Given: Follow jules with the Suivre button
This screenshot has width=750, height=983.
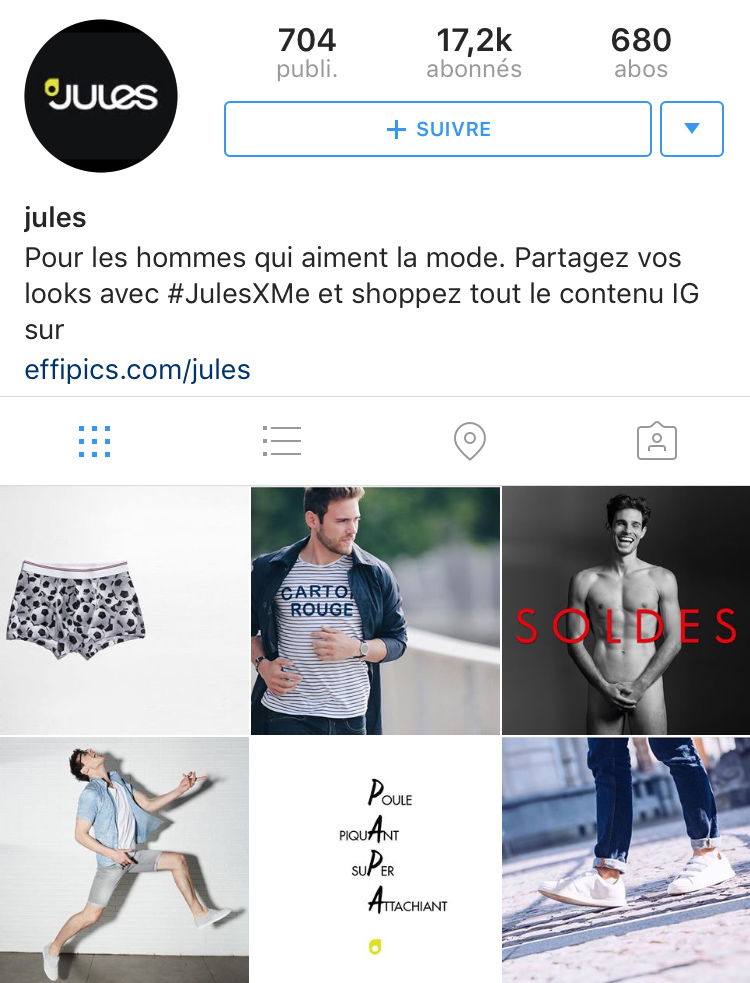Looking at the screenshot, I should (x=438, y=129).
